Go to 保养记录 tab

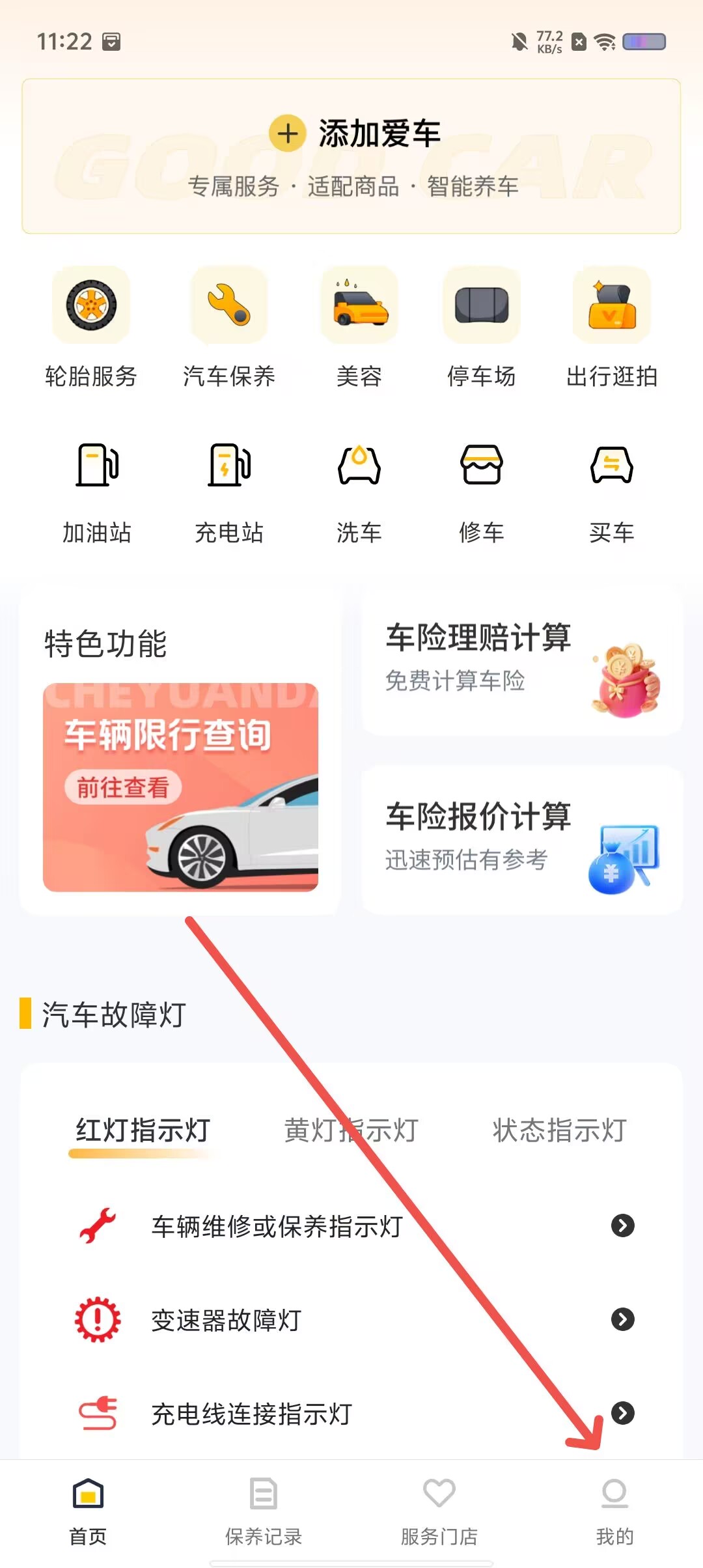(x=264, y=1512)
